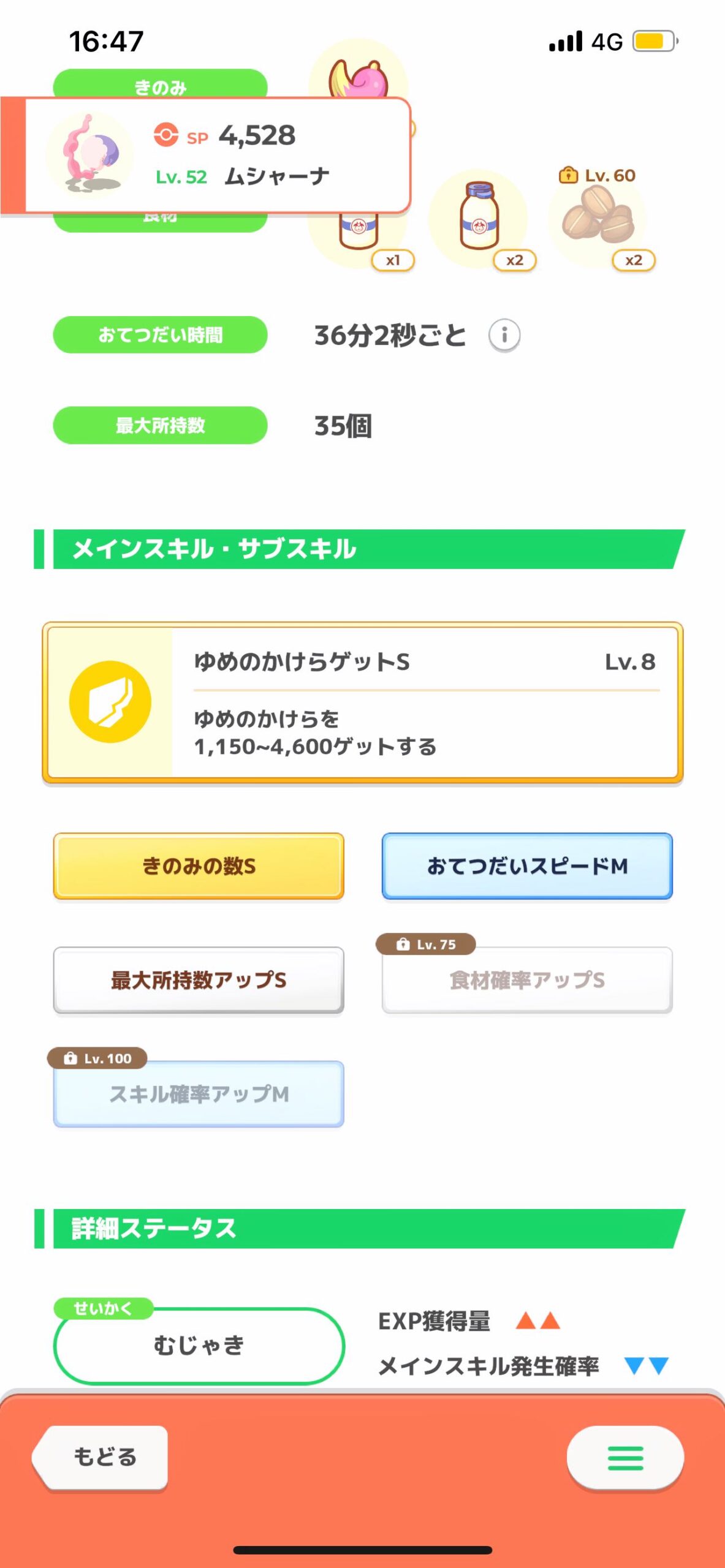Select the おてつだいスピードM sub skill
725x1568 pixels.
click(x=527, y=866)
